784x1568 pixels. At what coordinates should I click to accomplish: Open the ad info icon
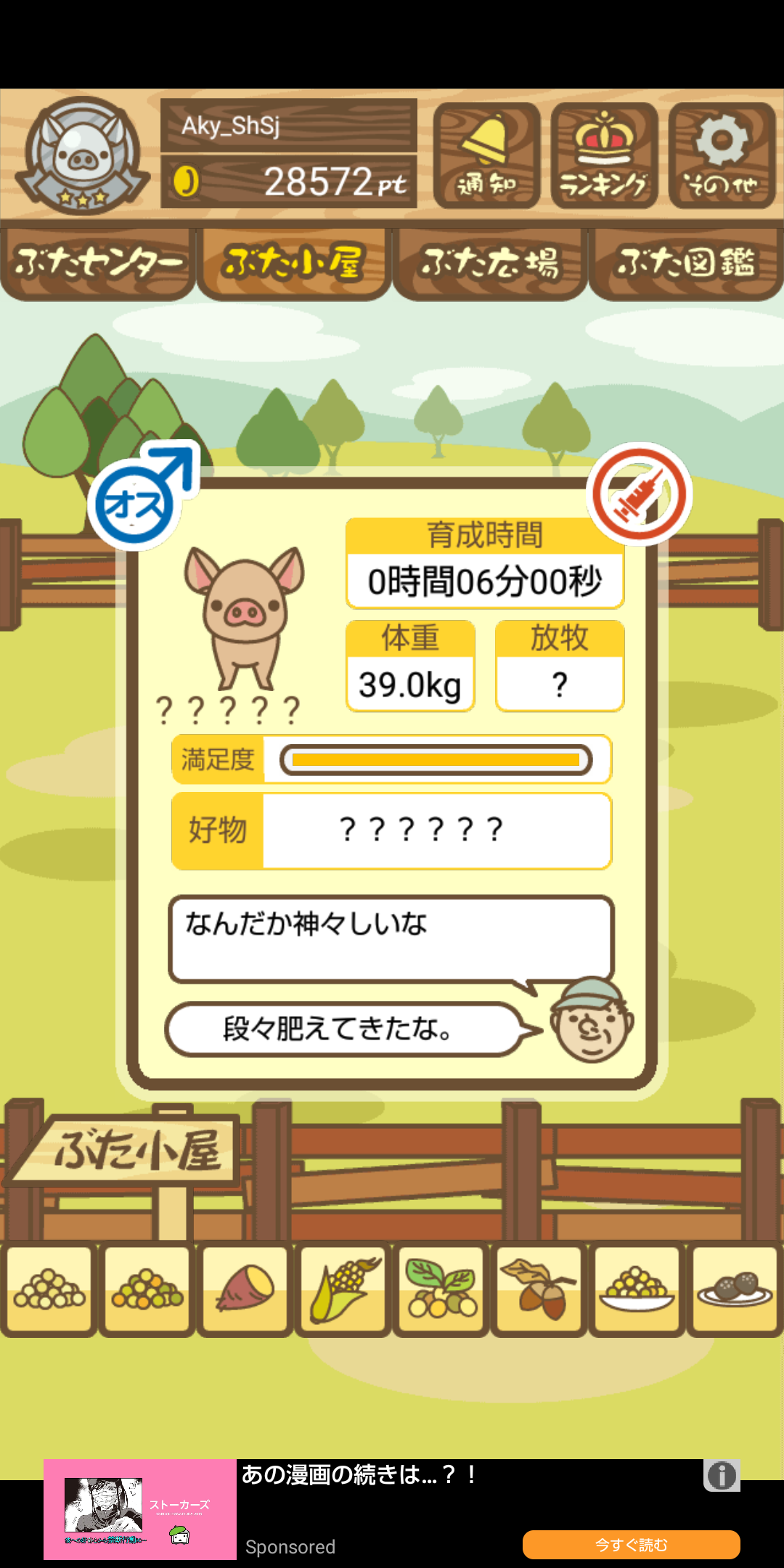pyautogui.click(x=722, y=1476)
